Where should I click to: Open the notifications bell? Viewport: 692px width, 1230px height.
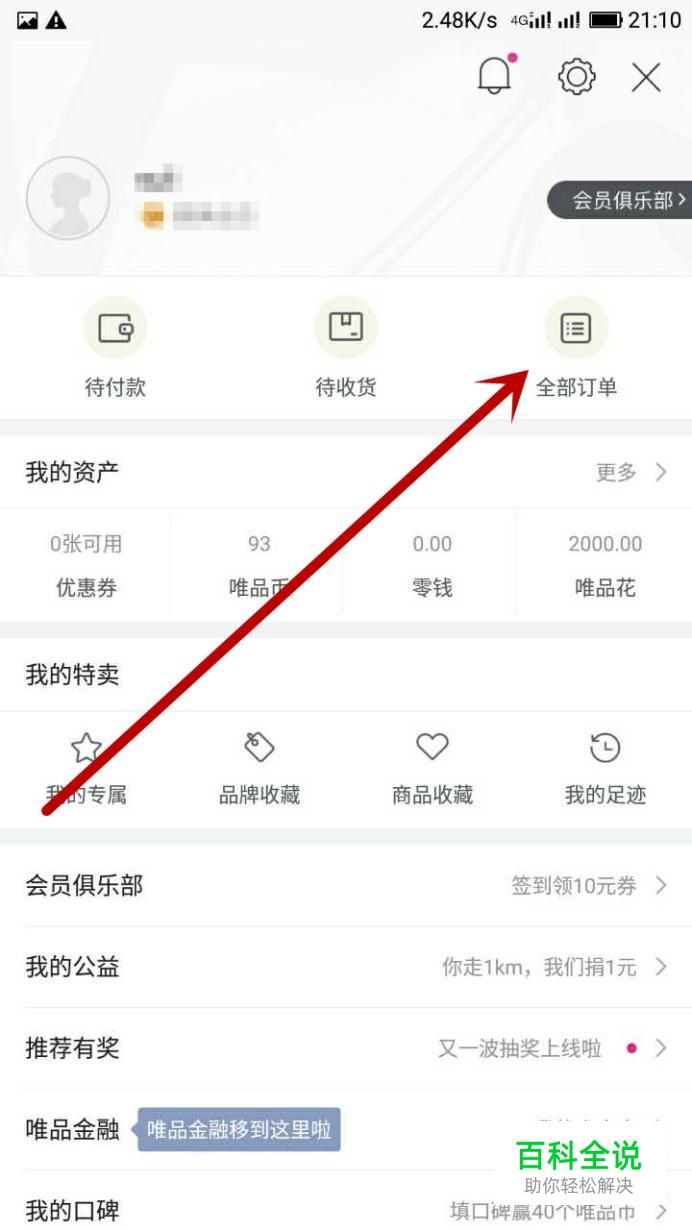(x=495, y=76)
